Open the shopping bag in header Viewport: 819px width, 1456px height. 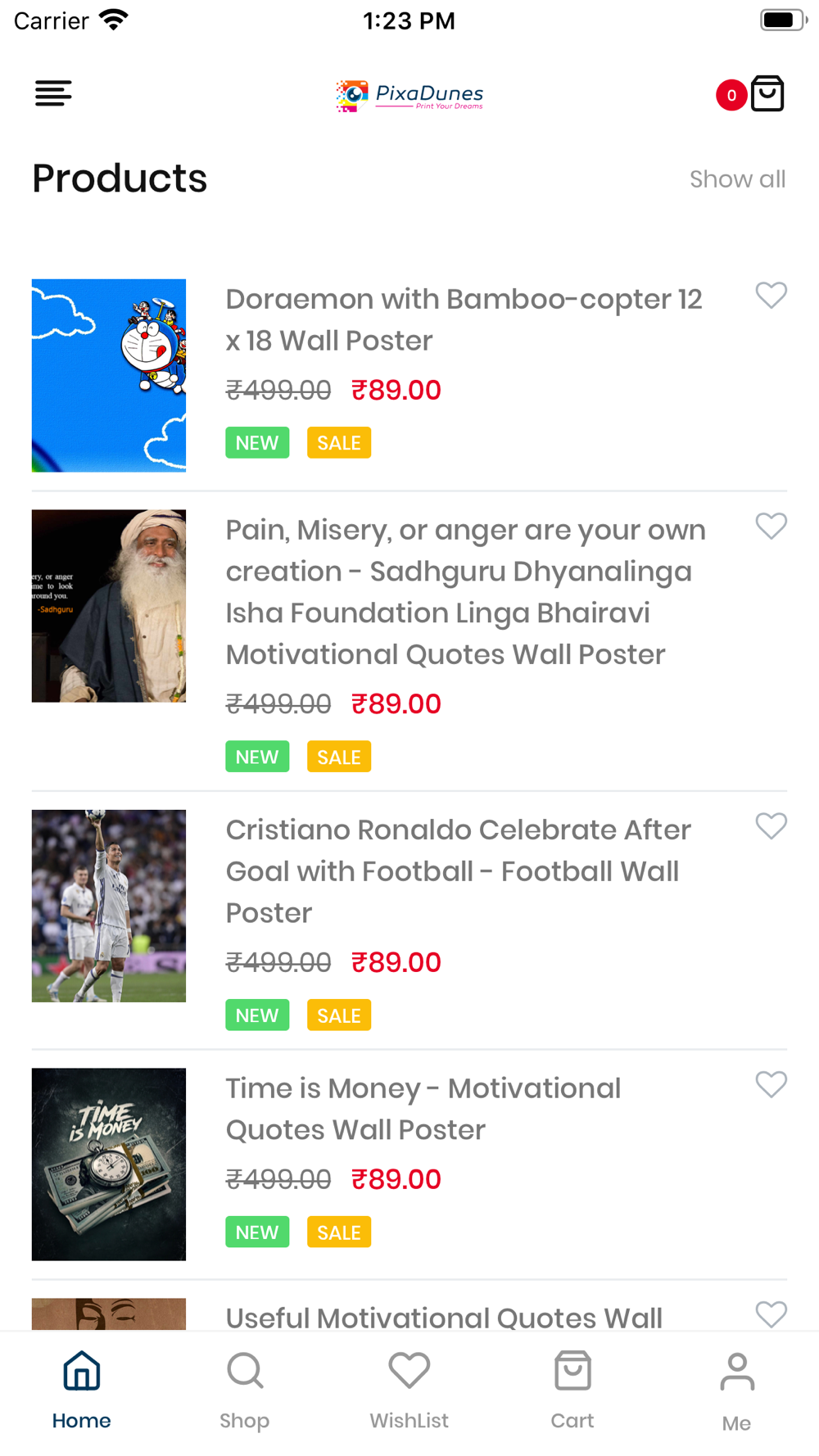pyautogui.click(x=767, y=93)
